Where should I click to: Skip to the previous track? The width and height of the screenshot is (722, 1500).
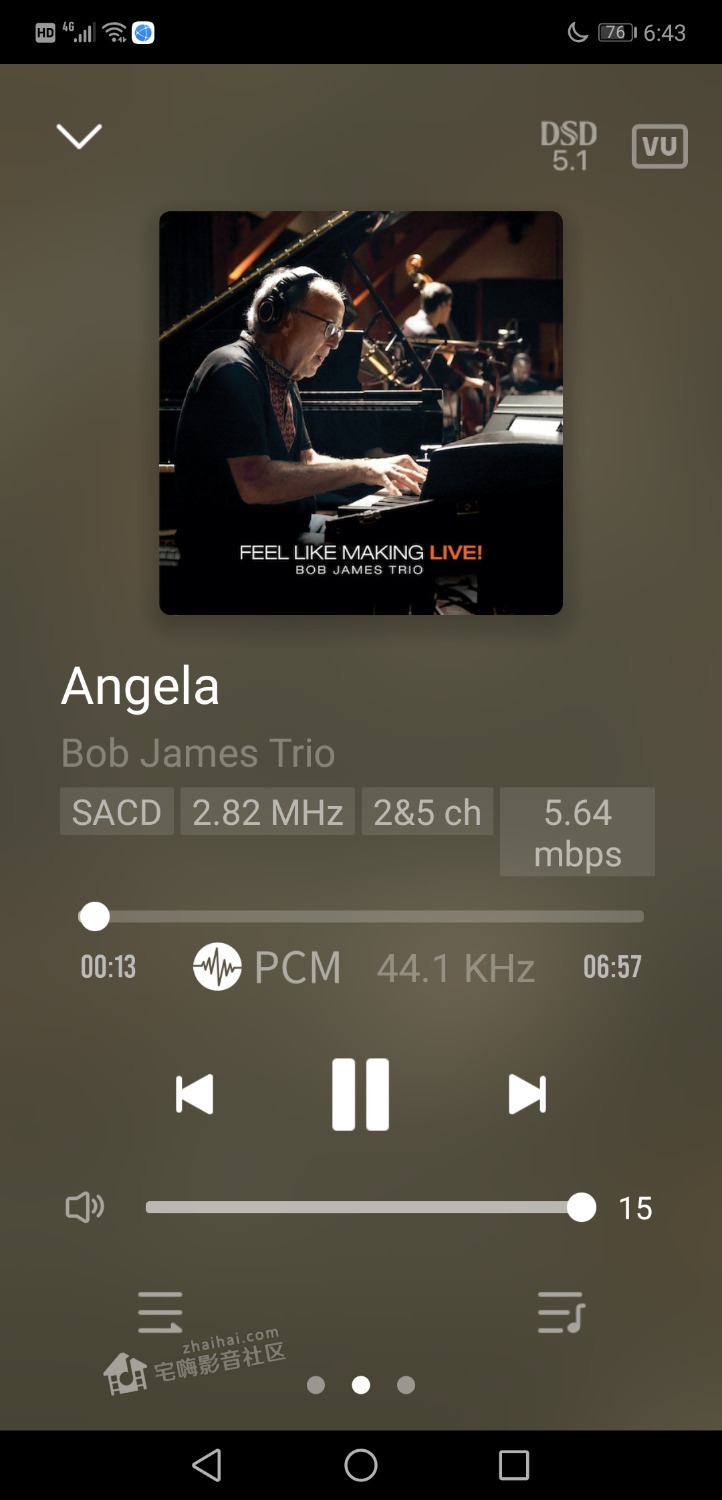point(194,1094)
